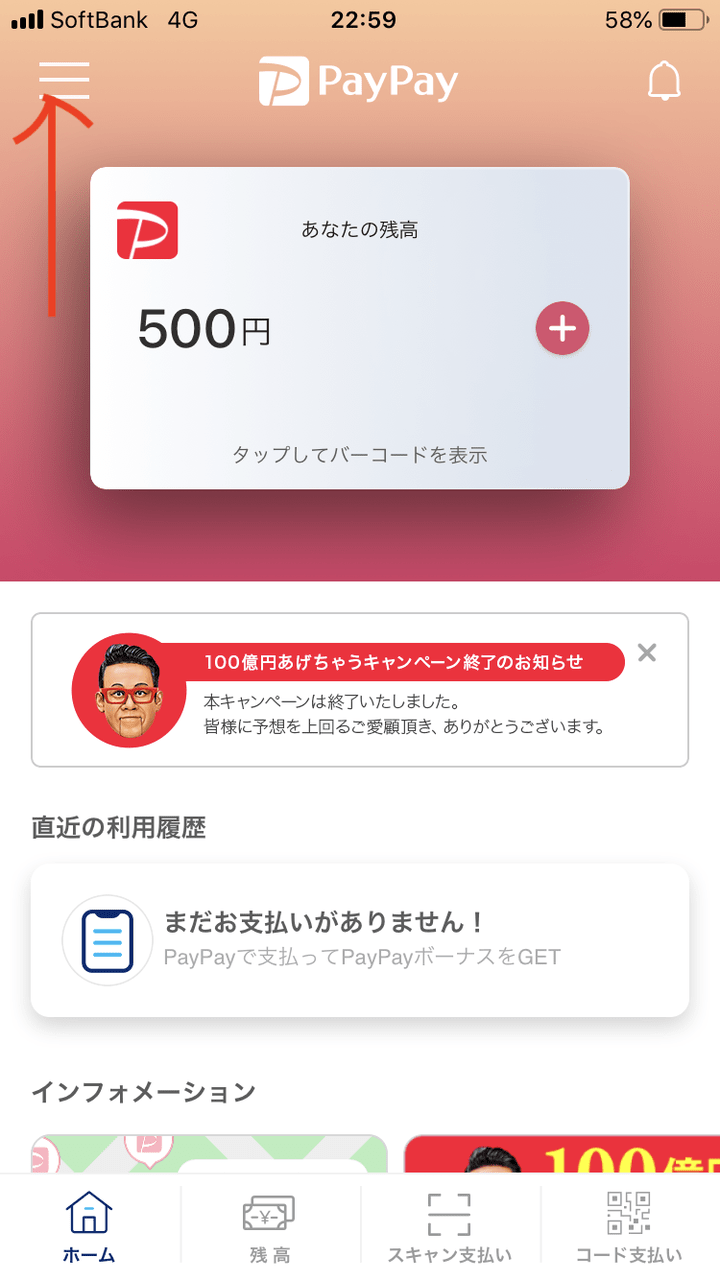
Task: Tap the plus button to charge balance
Action: pyautogui.click(x=562, y=328)
